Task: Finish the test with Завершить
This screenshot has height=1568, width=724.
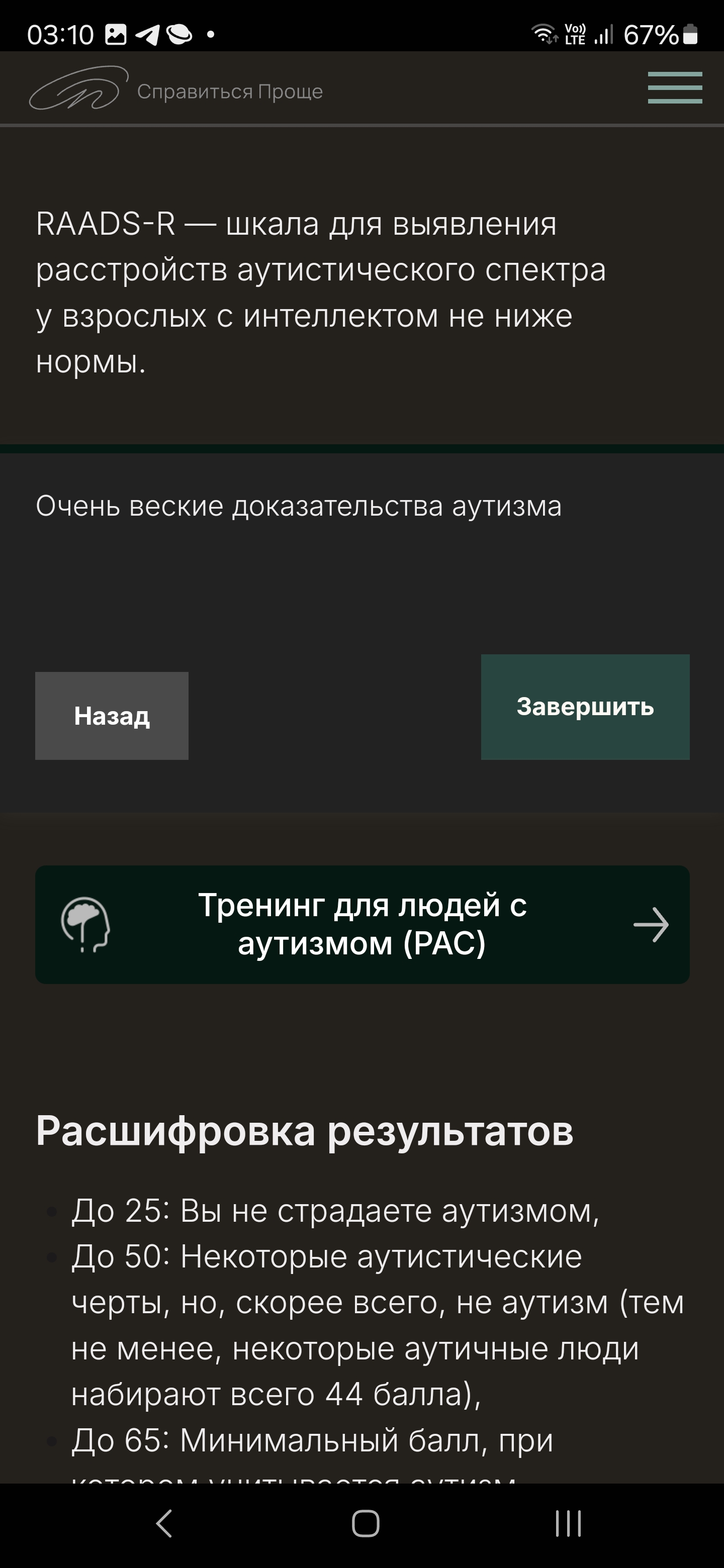Action: pyautogui.click(x=585, y=707)
